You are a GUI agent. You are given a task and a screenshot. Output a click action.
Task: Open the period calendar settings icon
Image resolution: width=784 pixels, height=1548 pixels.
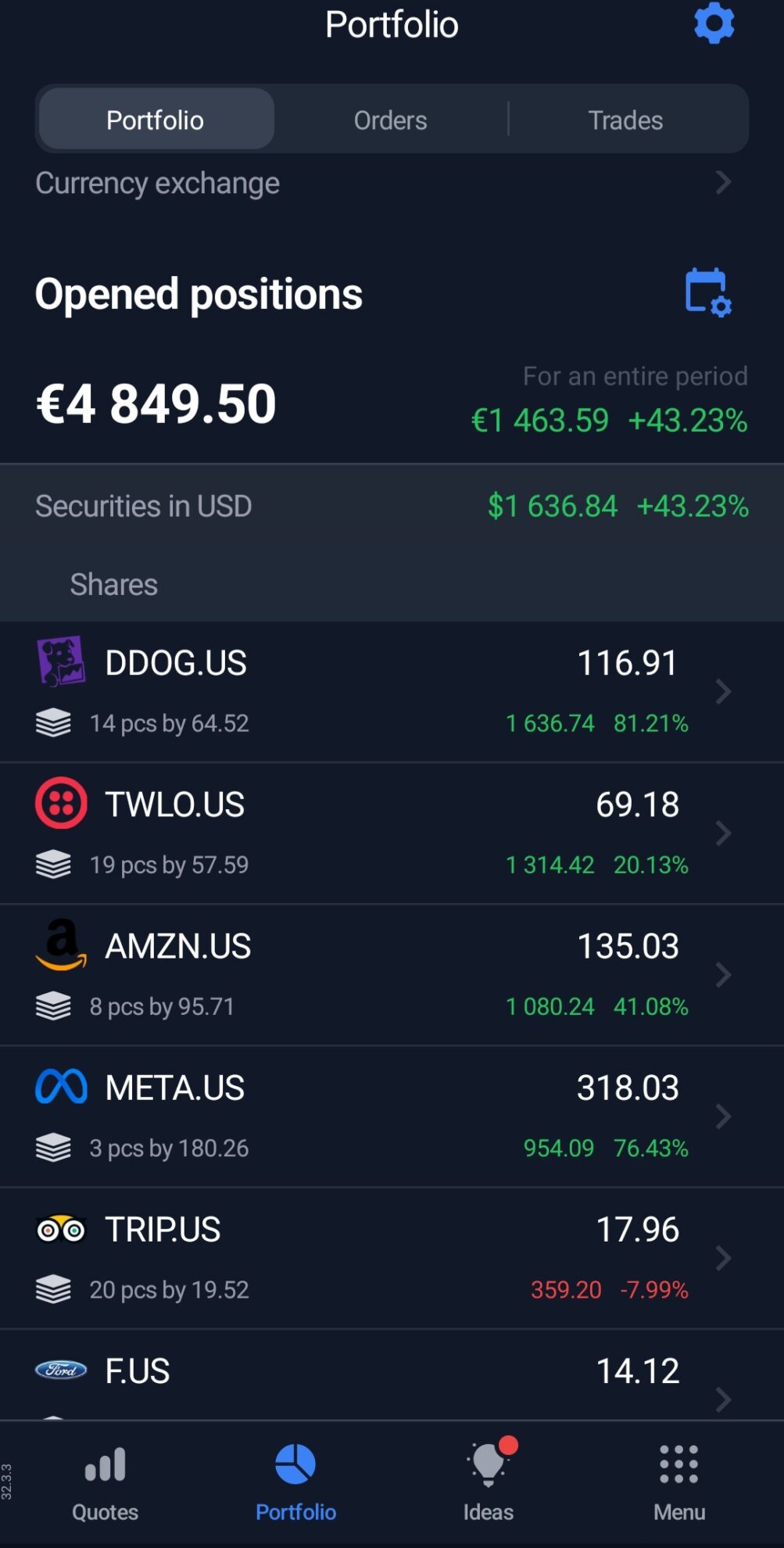[x=708, y=292]
